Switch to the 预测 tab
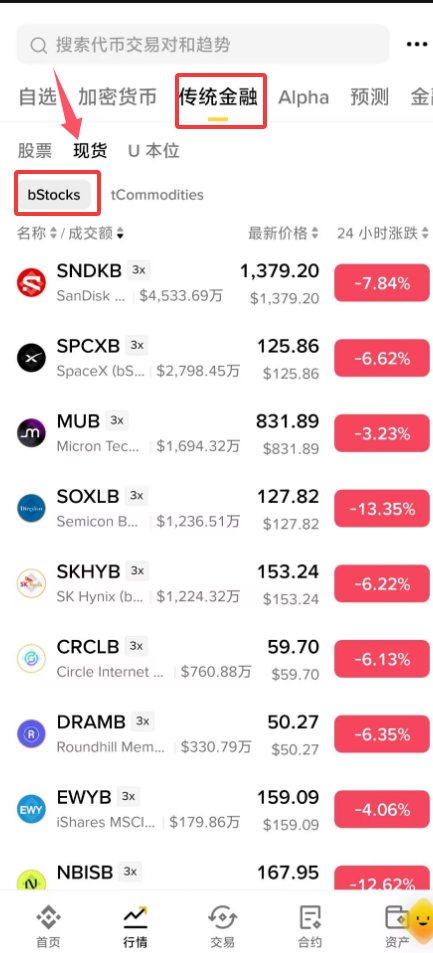Screen dimensions: 433x953 coord(369,97)
